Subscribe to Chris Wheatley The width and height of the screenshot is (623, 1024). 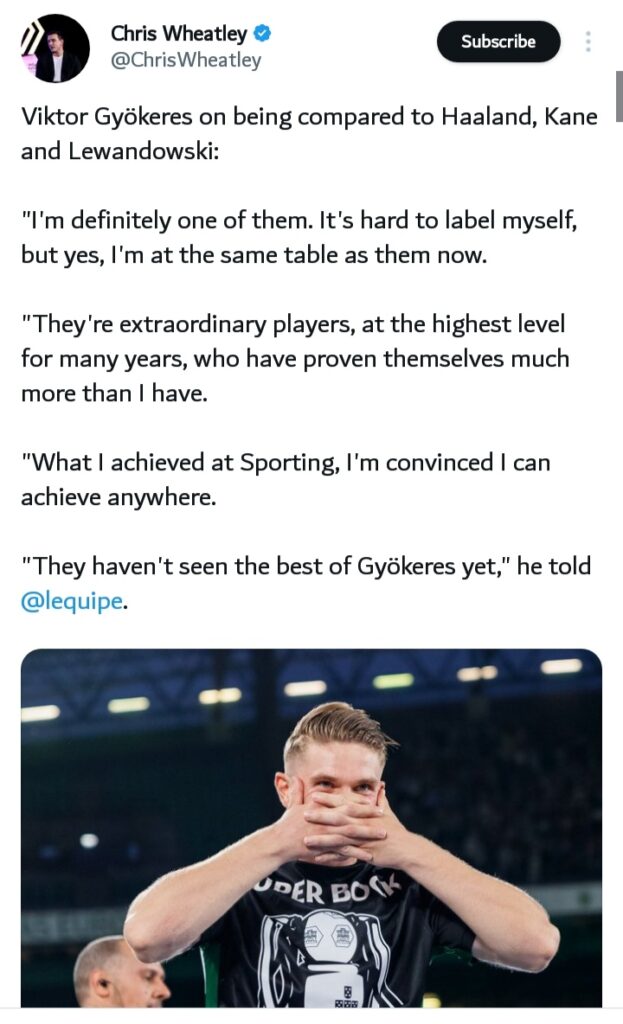[498, 42]
